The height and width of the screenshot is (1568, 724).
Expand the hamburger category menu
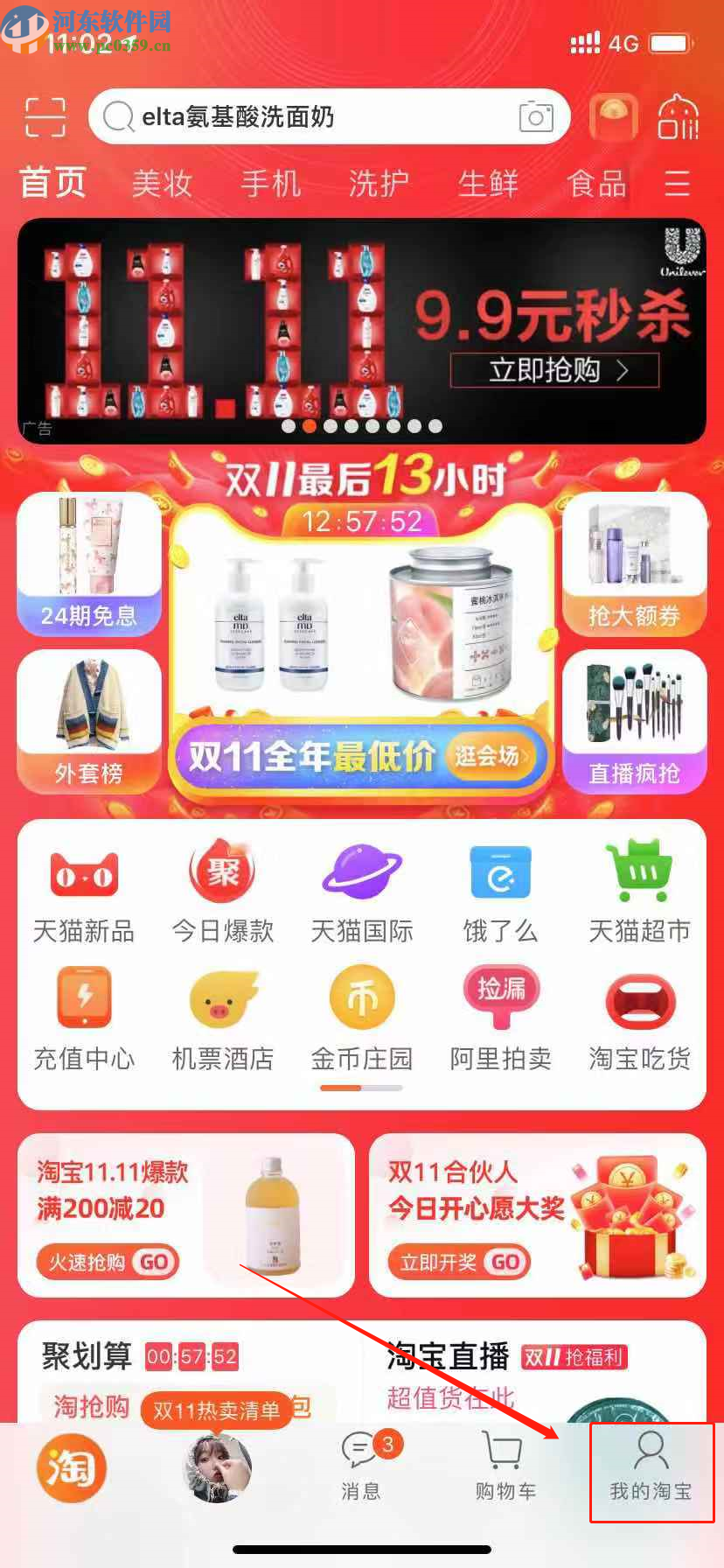coord(676,183)
